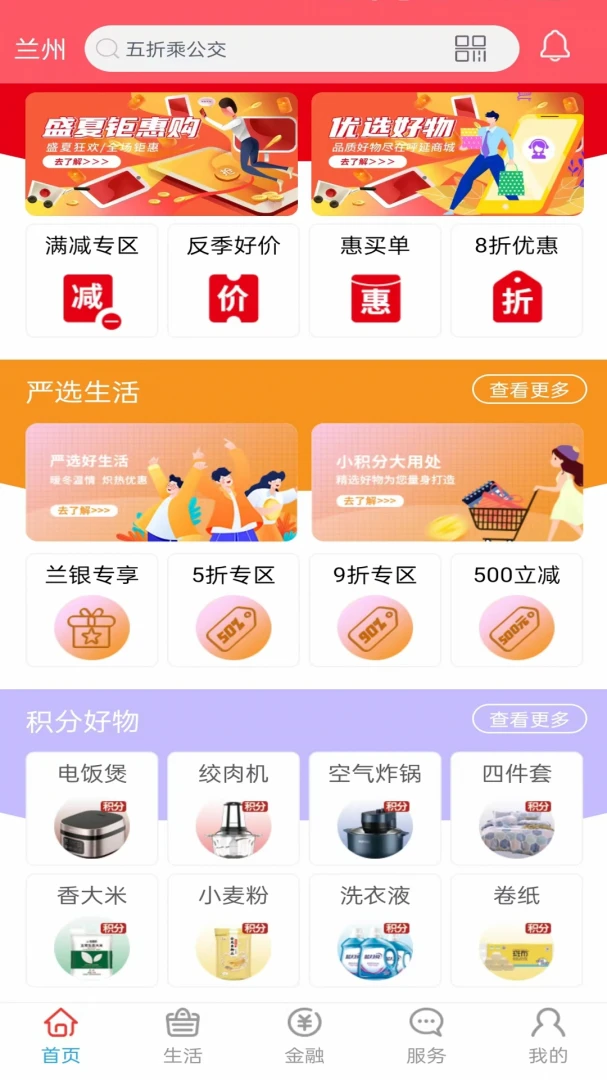Open 反季好价
The height and width of the screenshot is (1080, 607).
pyautogui.click(x=233, y=281)
